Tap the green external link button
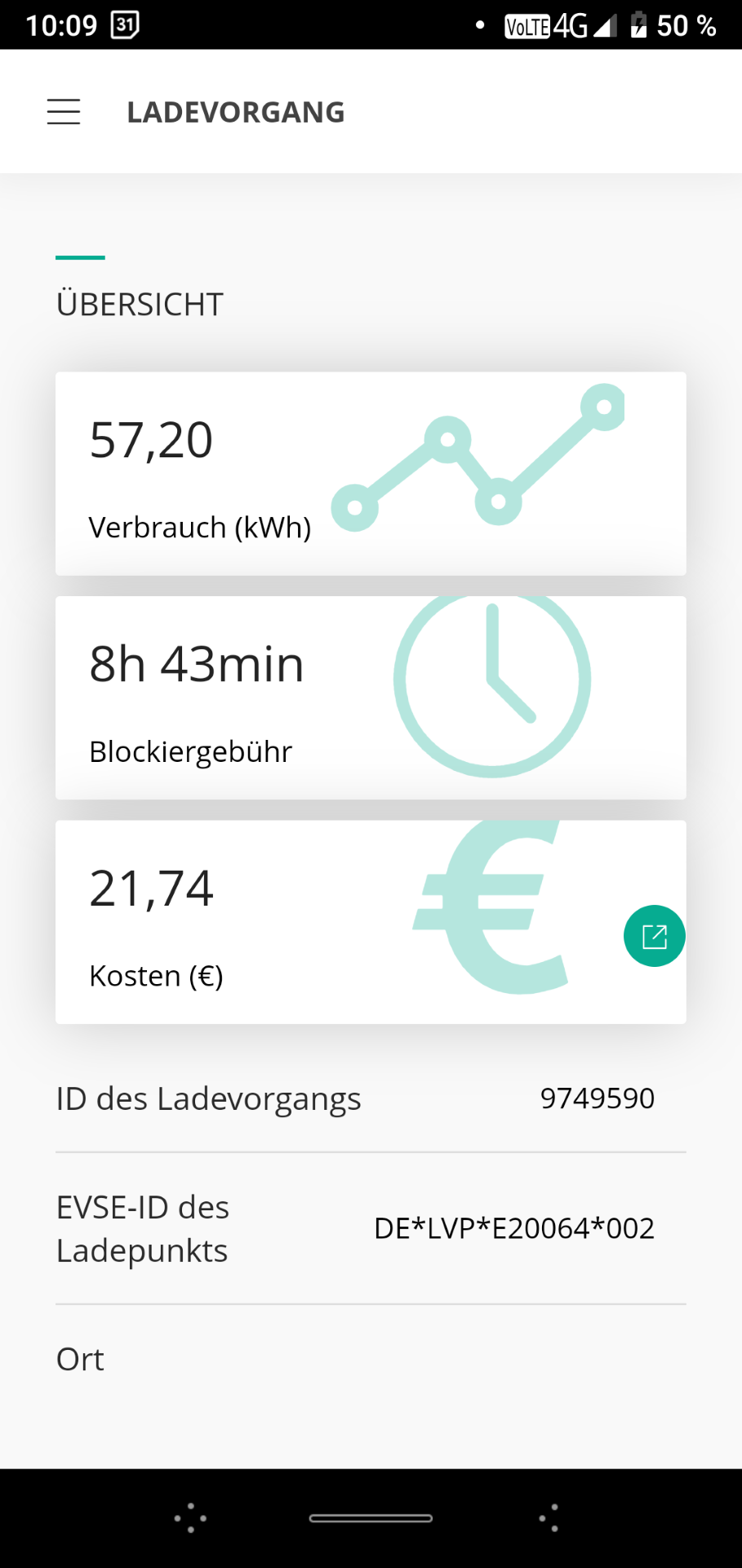742x1568 pixels. tap(655, 936)
